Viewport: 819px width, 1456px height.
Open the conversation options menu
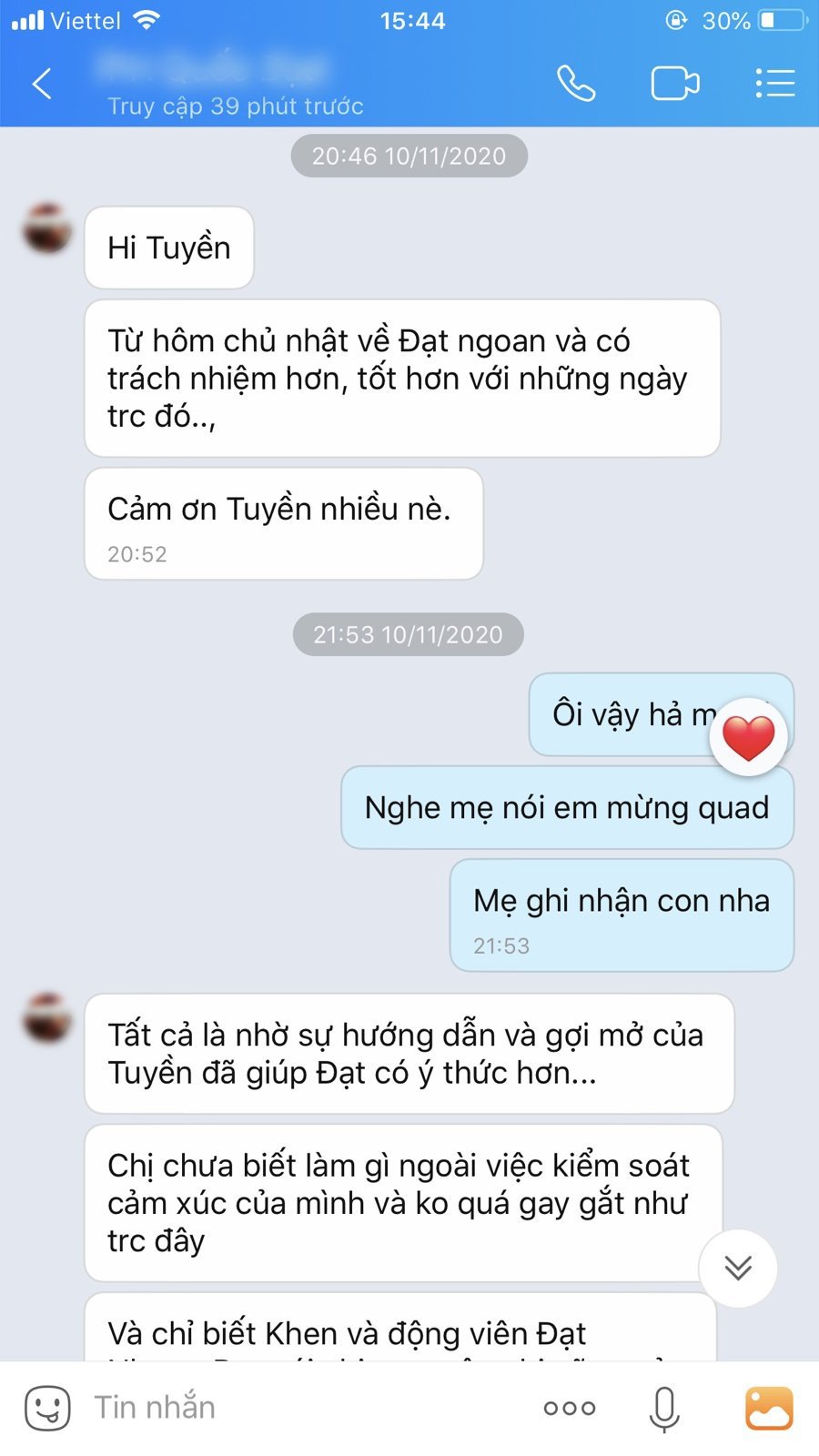774,84
